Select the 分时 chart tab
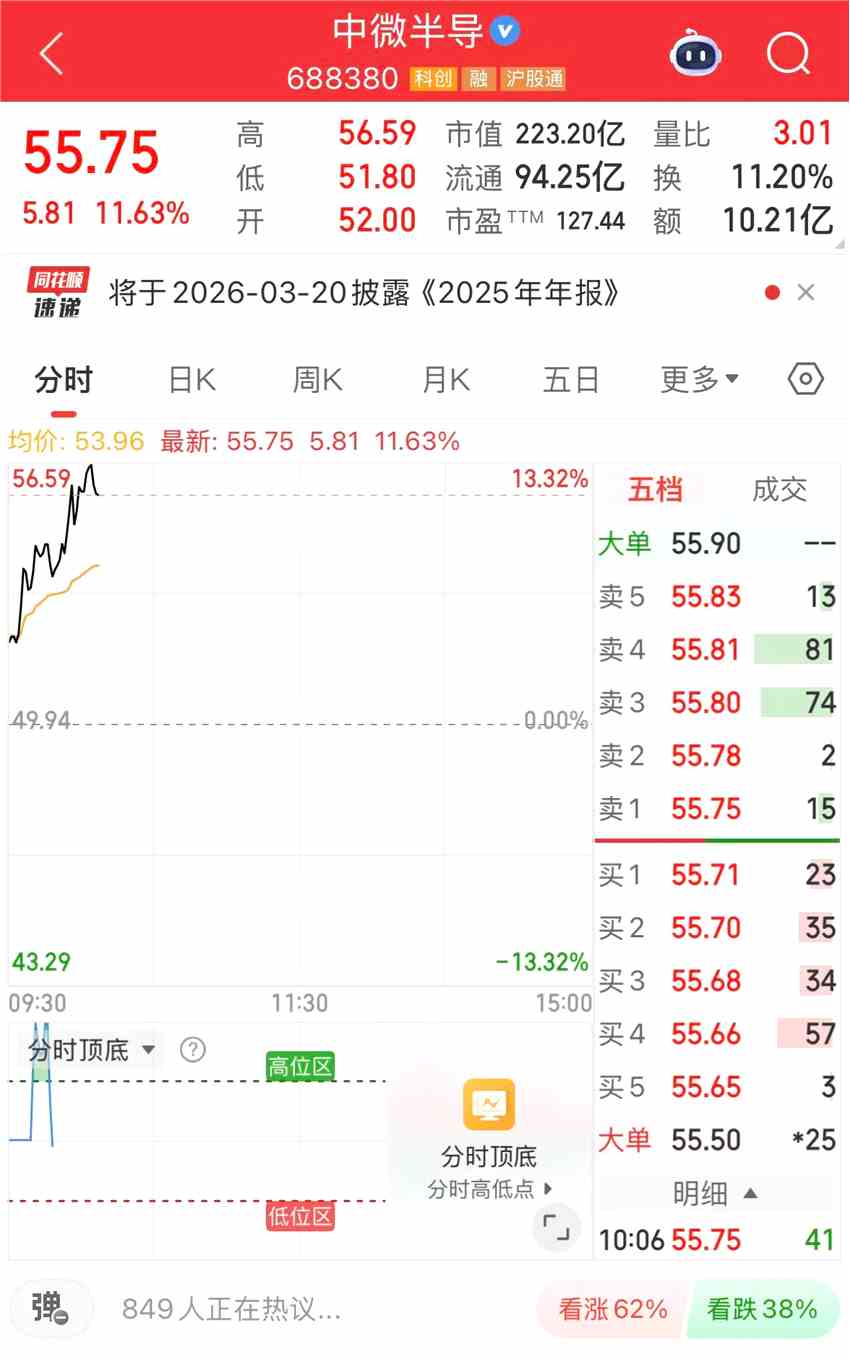The height and width of the screenshot is (1361, 850). [63, 381]
